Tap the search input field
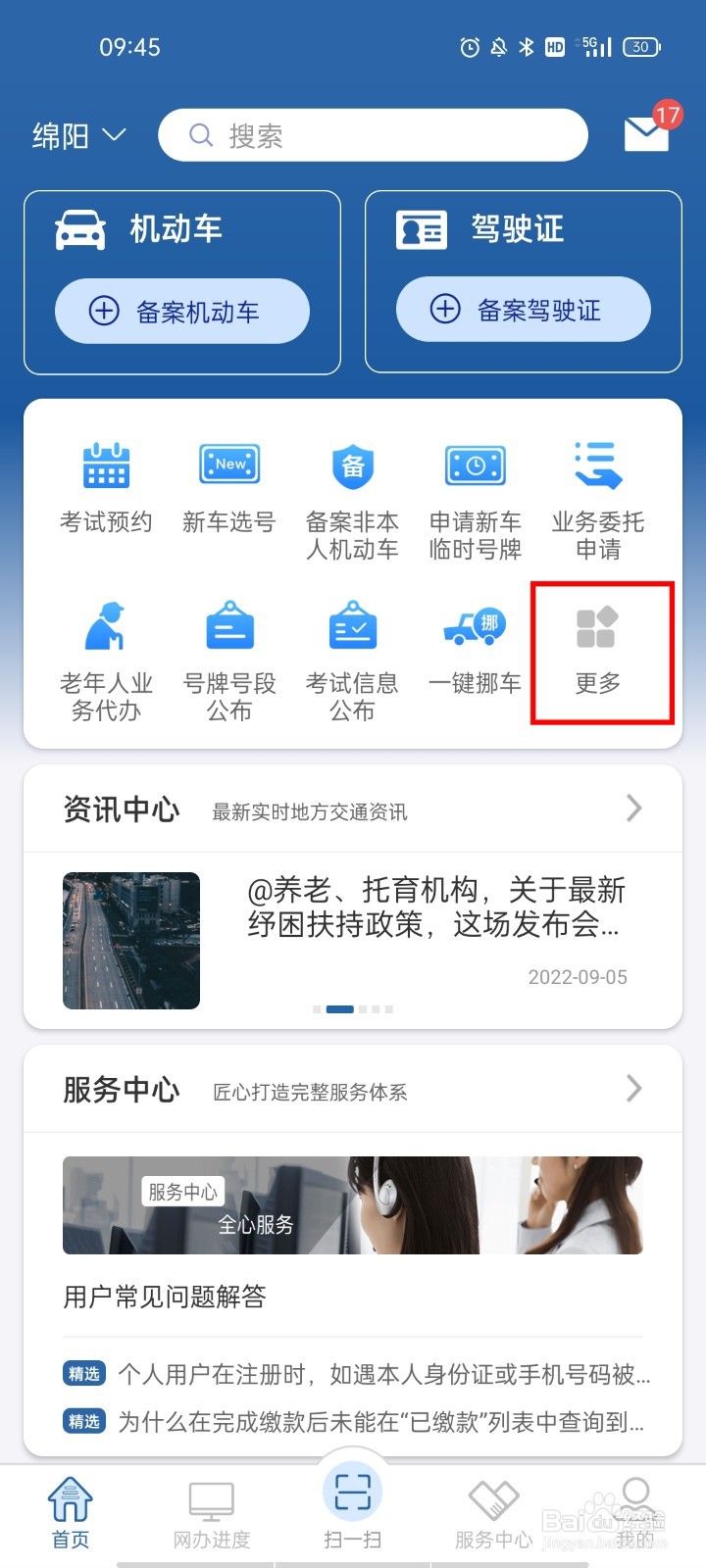This screenshot has width=706, height=1568. (x=373, y=135)
